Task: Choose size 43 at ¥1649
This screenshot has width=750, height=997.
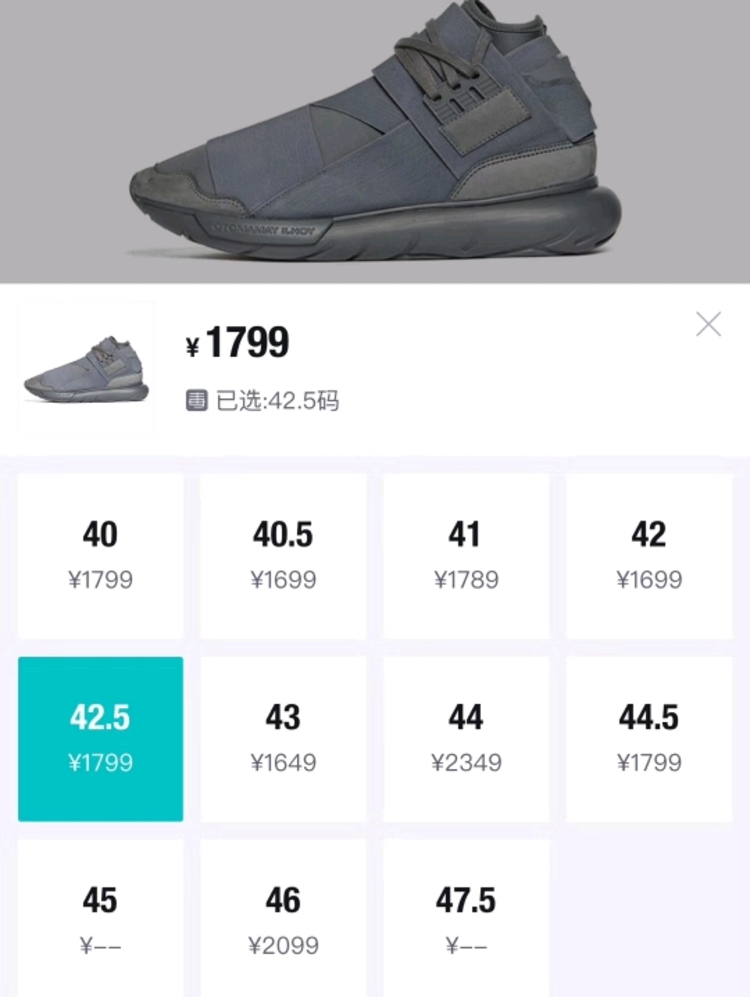Action: click(283, 738)
